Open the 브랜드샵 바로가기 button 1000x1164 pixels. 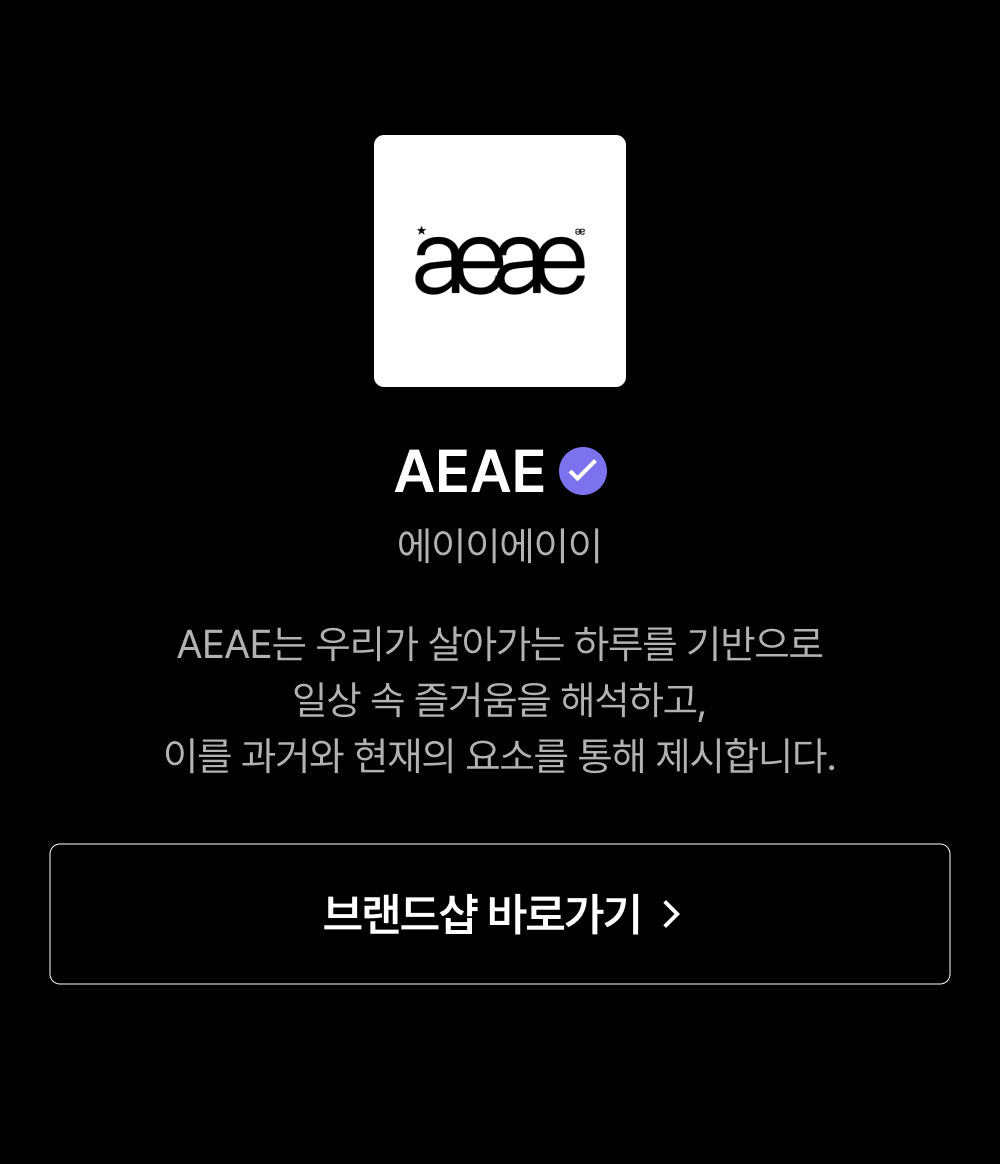click(500, 914)
